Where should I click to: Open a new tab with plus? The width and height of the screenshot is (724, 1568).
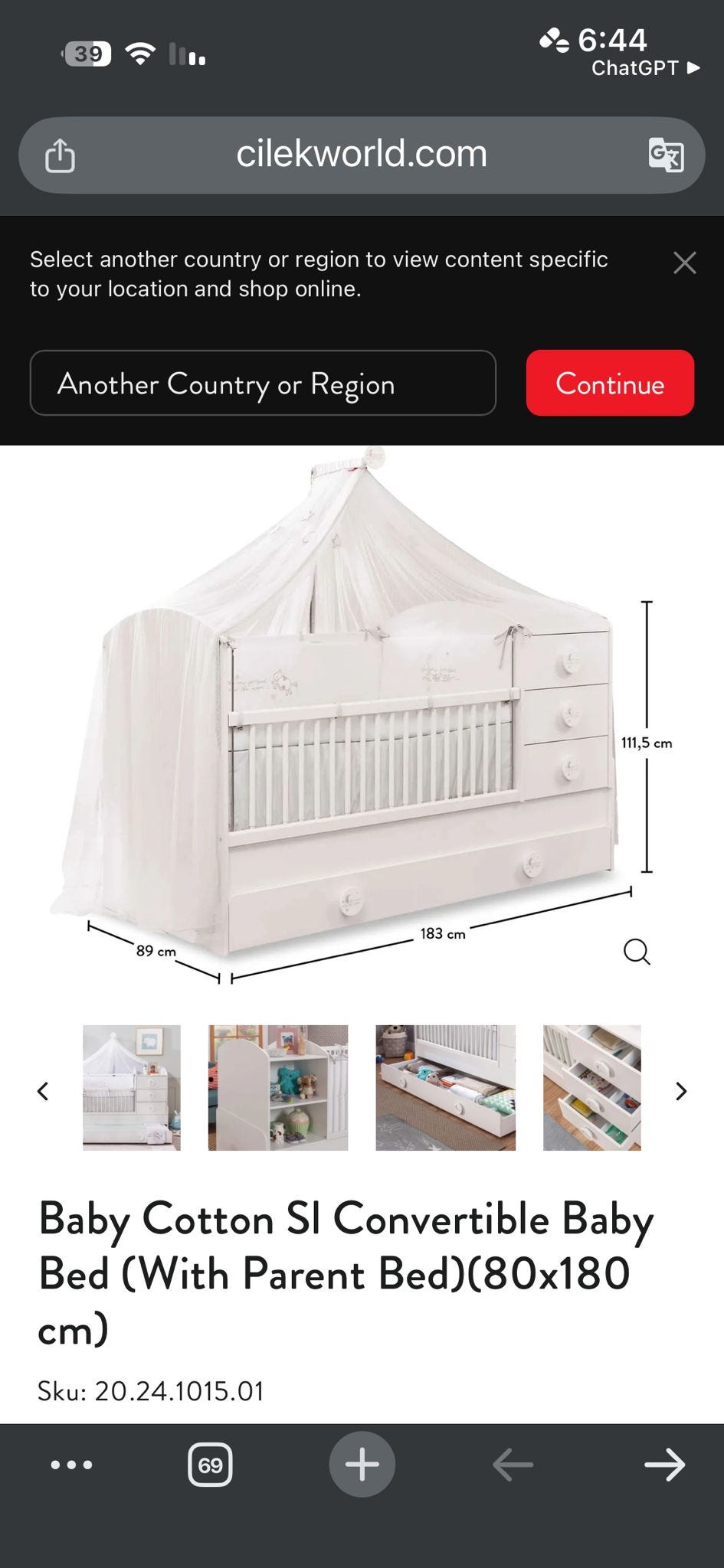point(362,1465)
